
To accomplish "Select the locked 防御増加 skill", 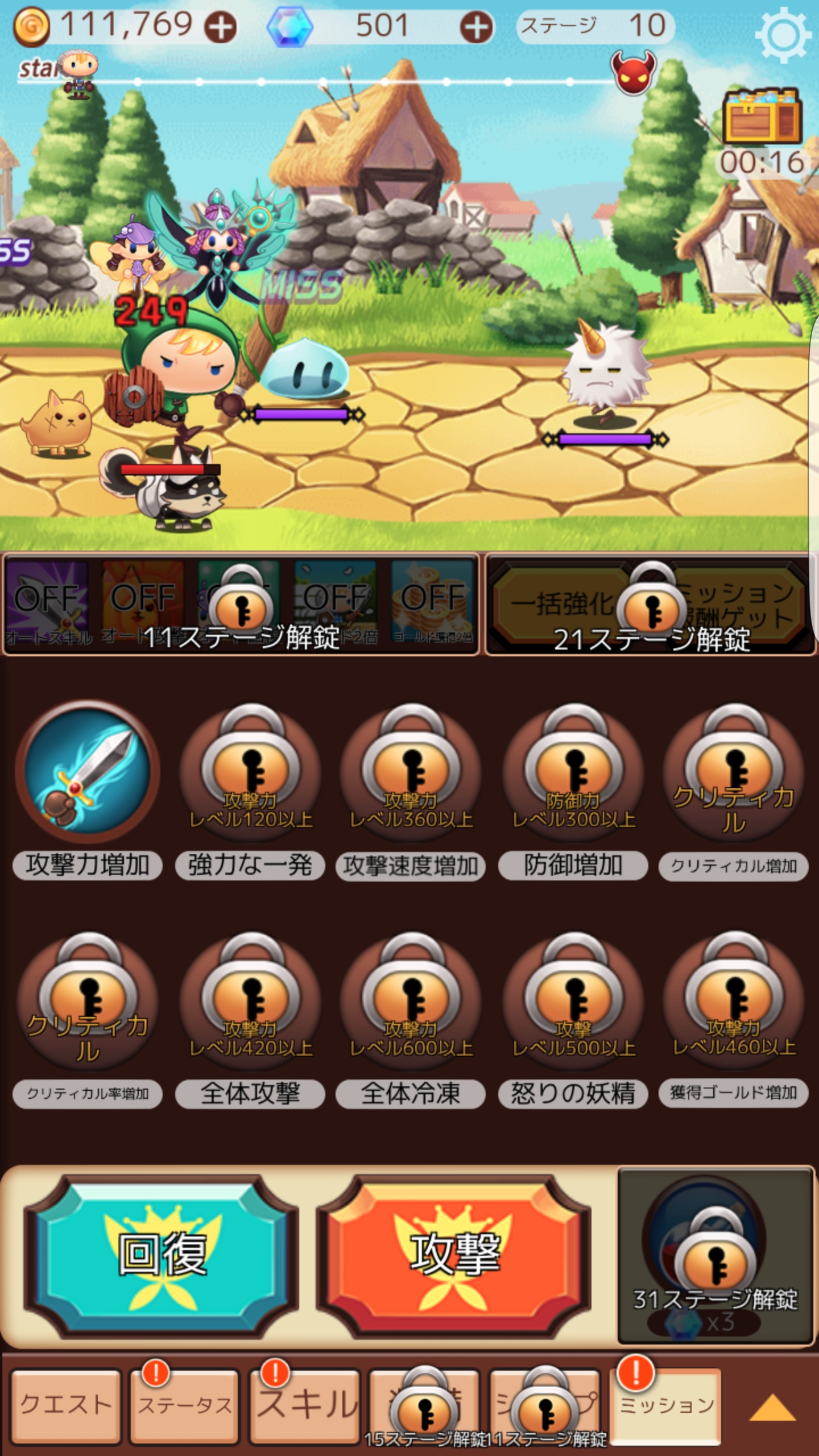I will [573, 773].
